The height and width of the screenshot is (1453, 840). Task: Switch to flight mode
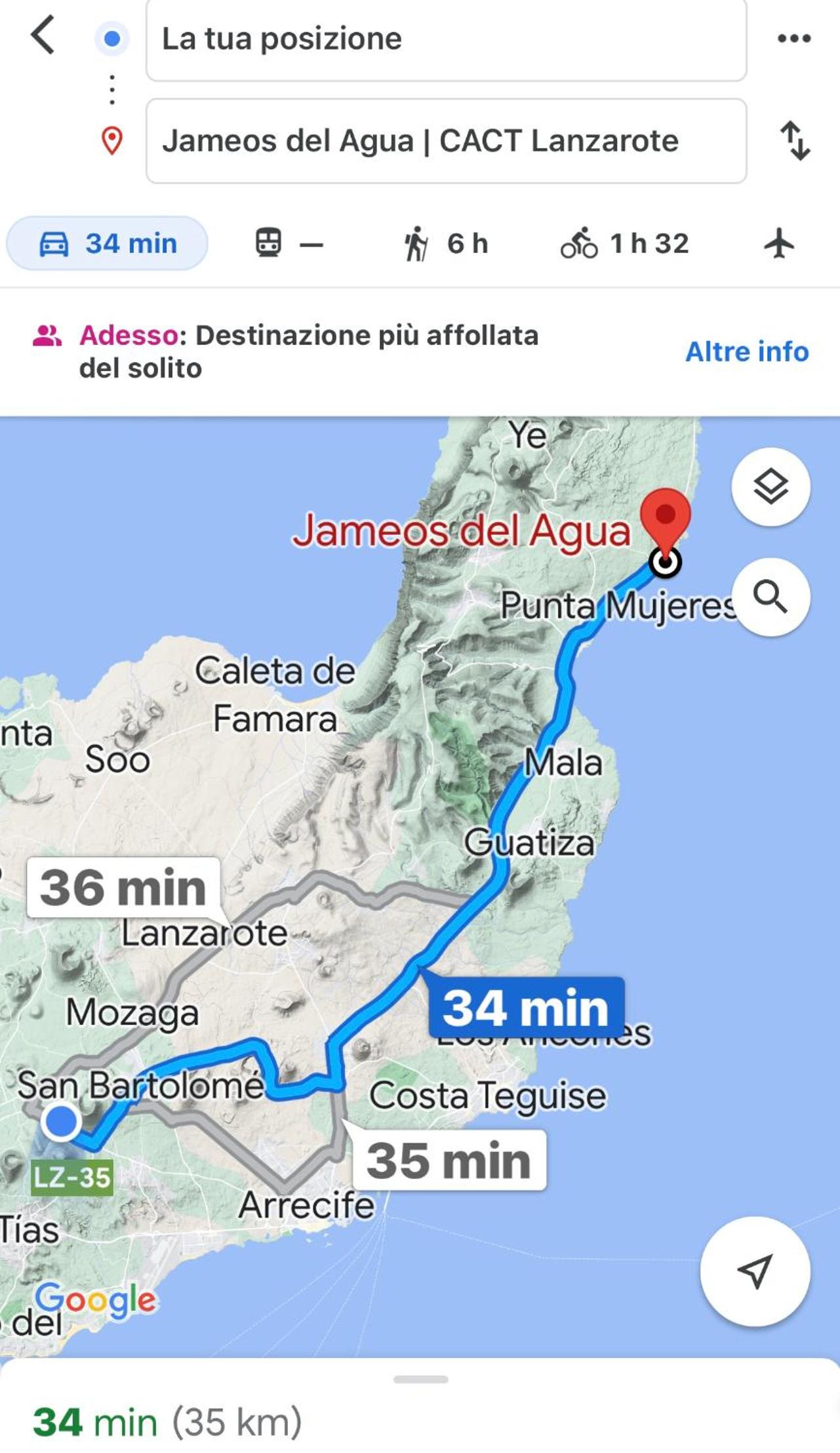(779, 243)
